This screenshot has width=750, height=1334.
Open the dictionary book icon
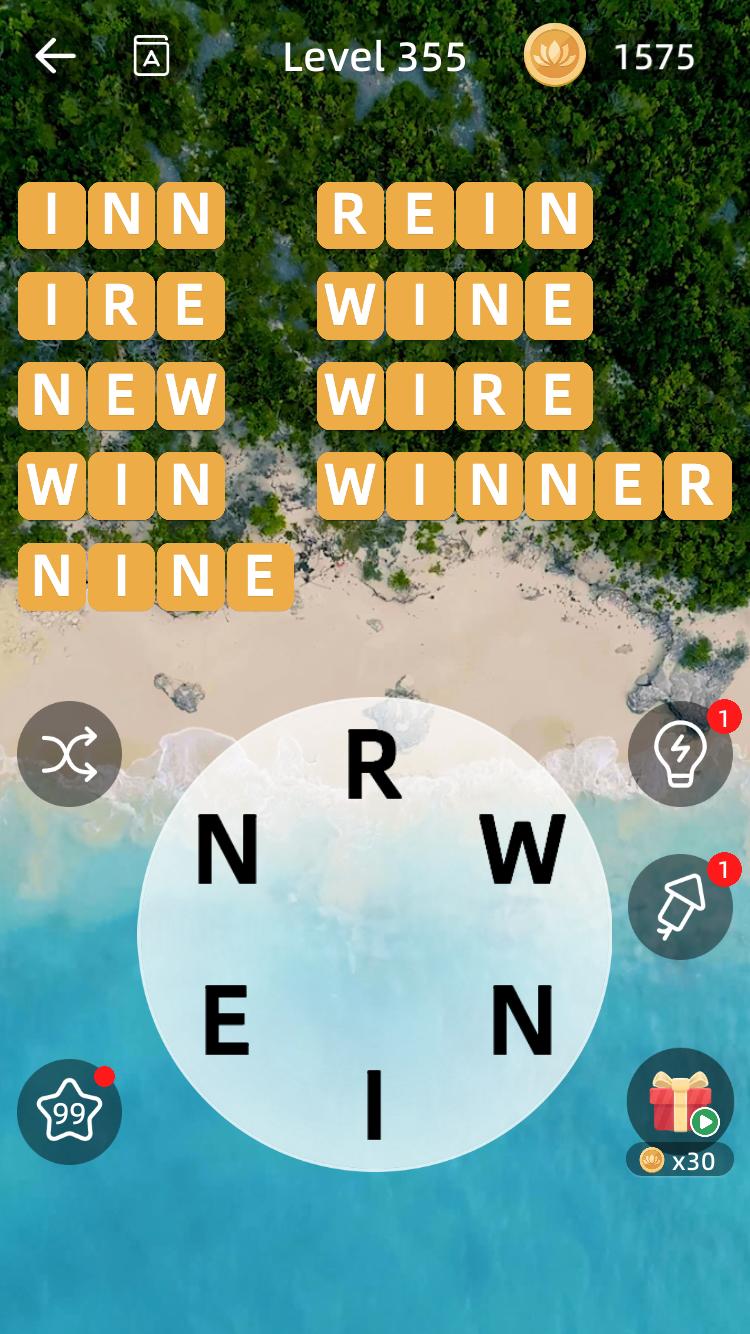click(151, 56)
